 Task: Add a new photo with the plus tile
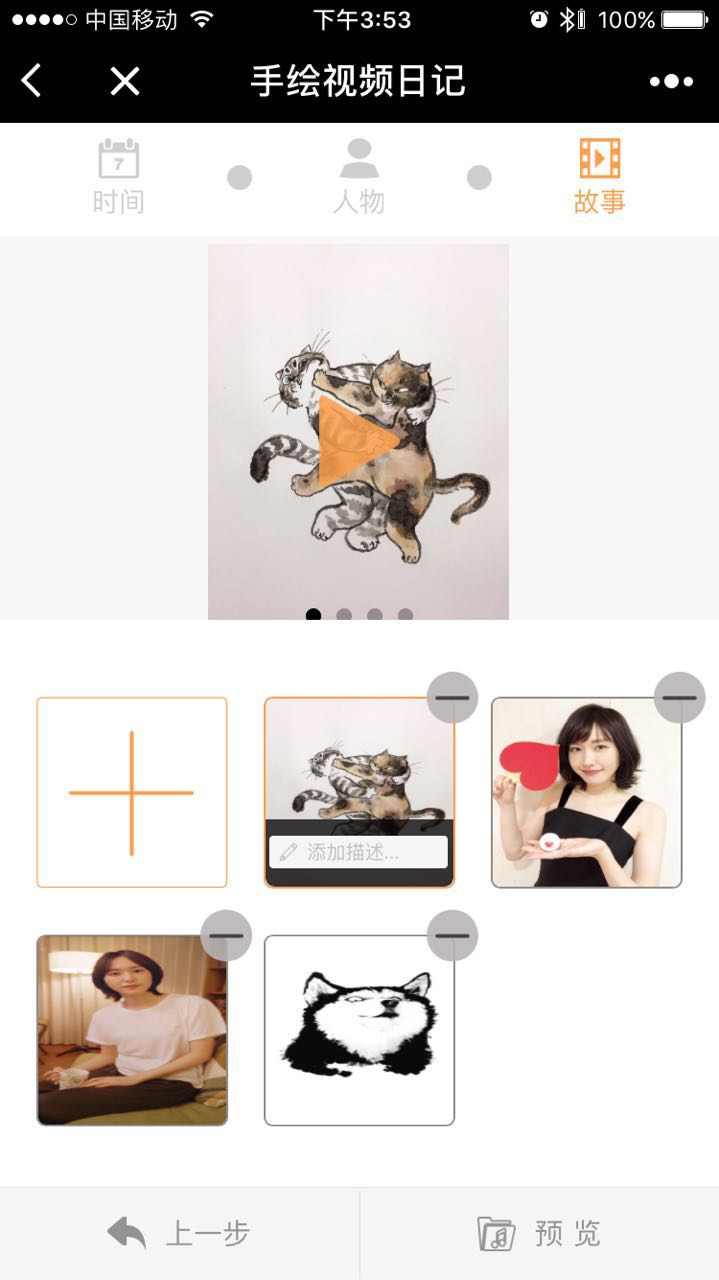132,792
